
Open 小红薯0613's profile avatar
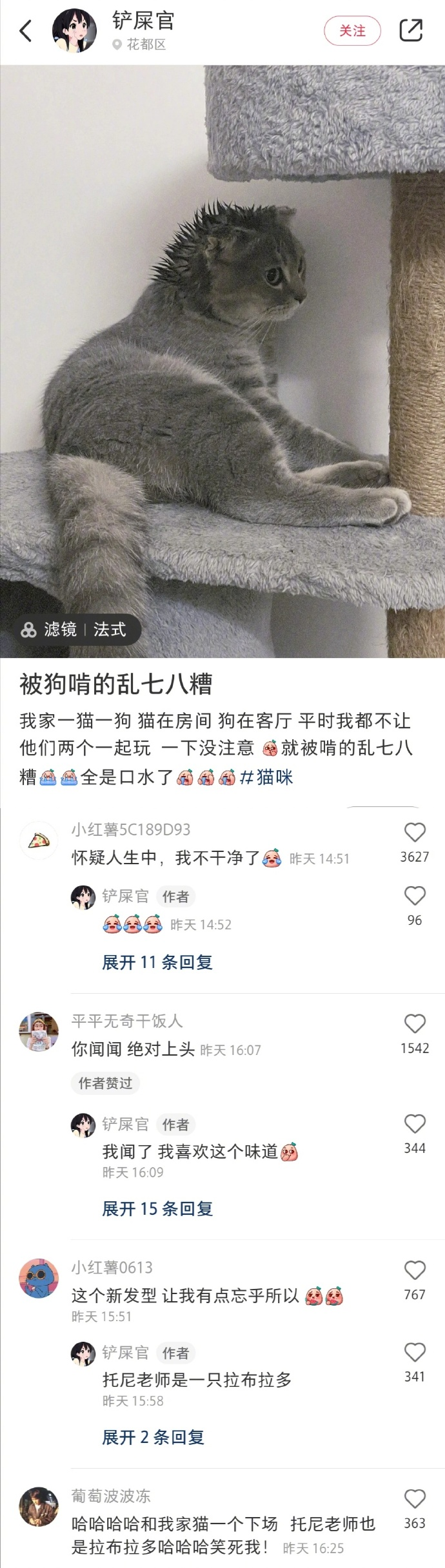(x=39, y=1278)
